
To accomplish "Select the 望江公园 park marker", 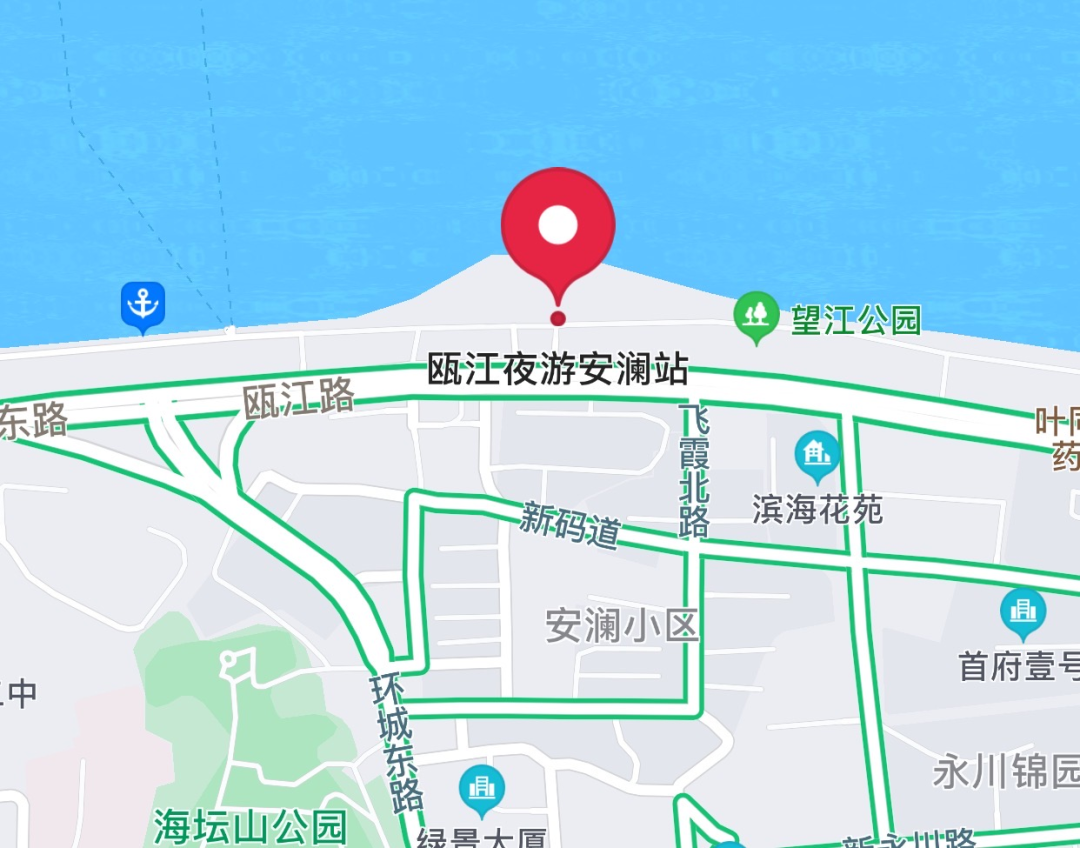I will (757, 315).
